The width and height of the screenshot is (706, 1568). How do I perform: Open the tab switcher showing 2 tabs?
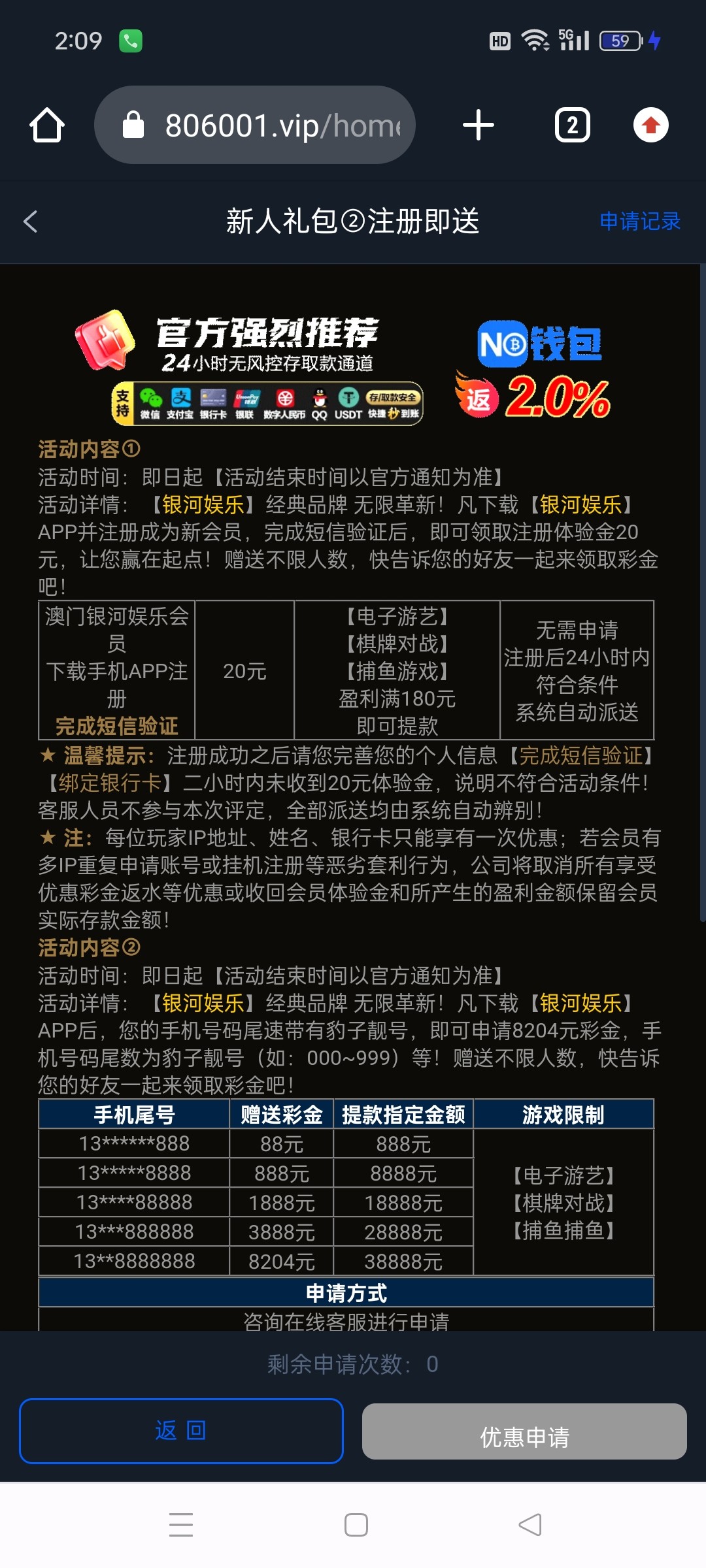tap(572, 125)
